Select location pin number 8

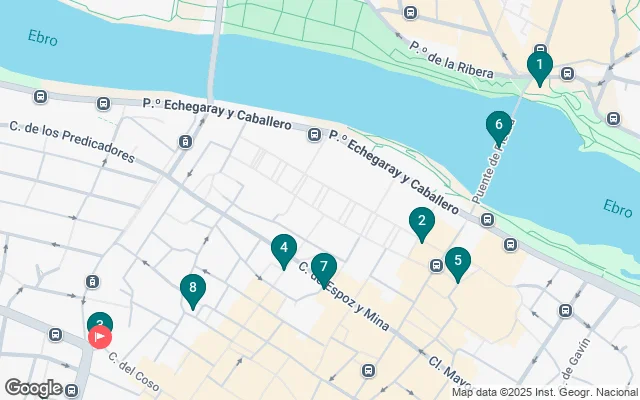192,290
